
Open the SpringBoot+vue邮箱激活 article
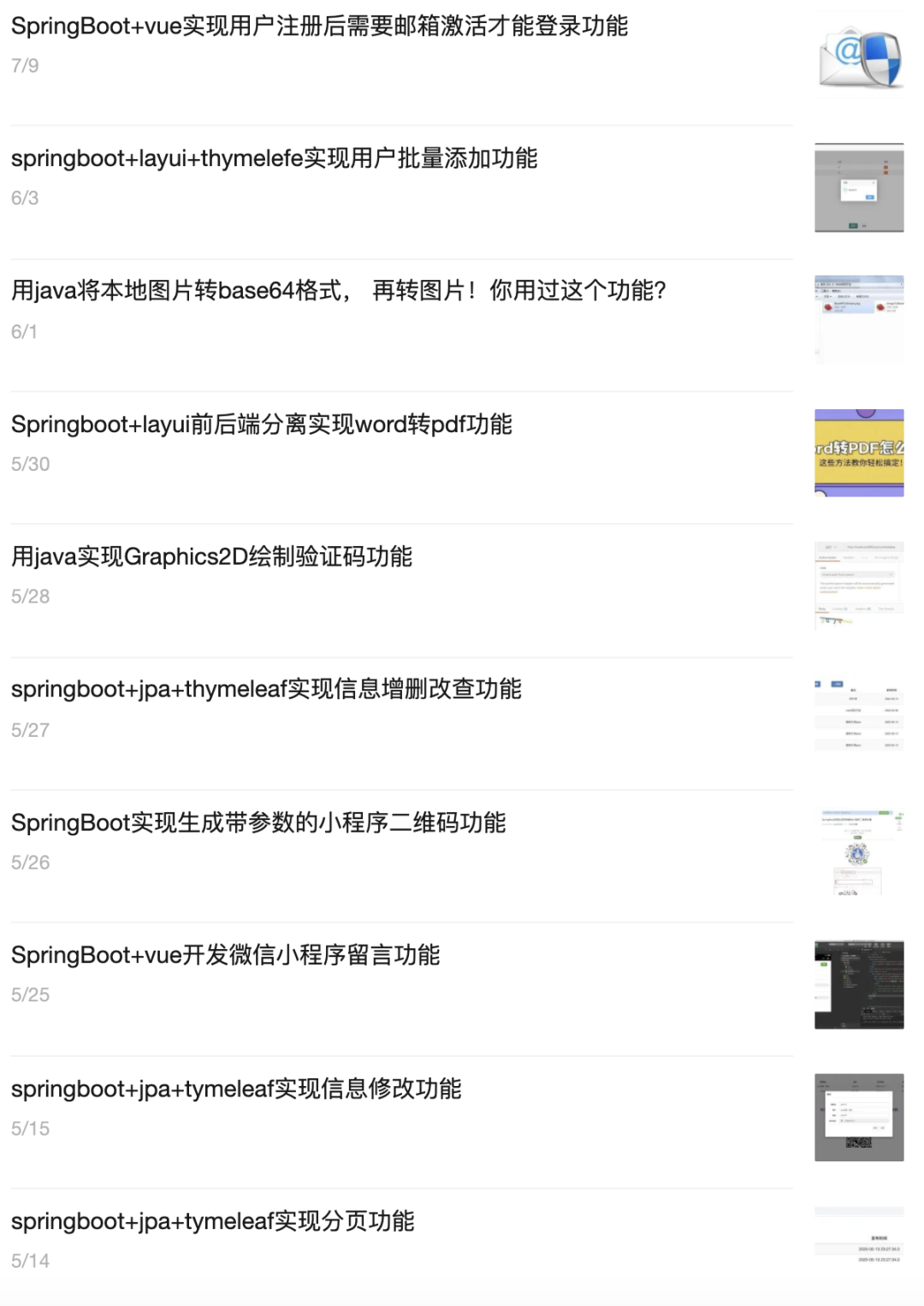(x=319, y=27)
